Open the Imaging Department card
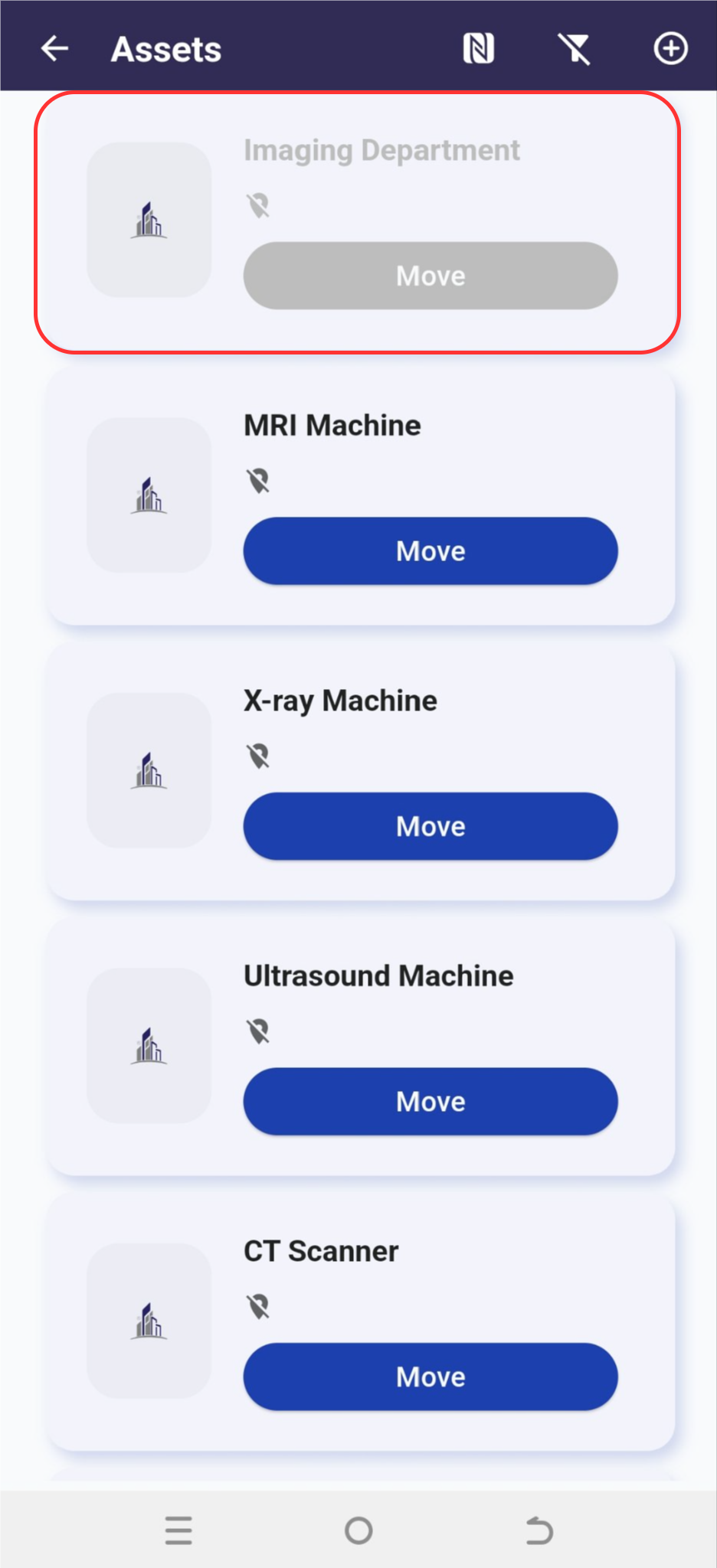Screen dimensions: 717x1568 [358, 223]
